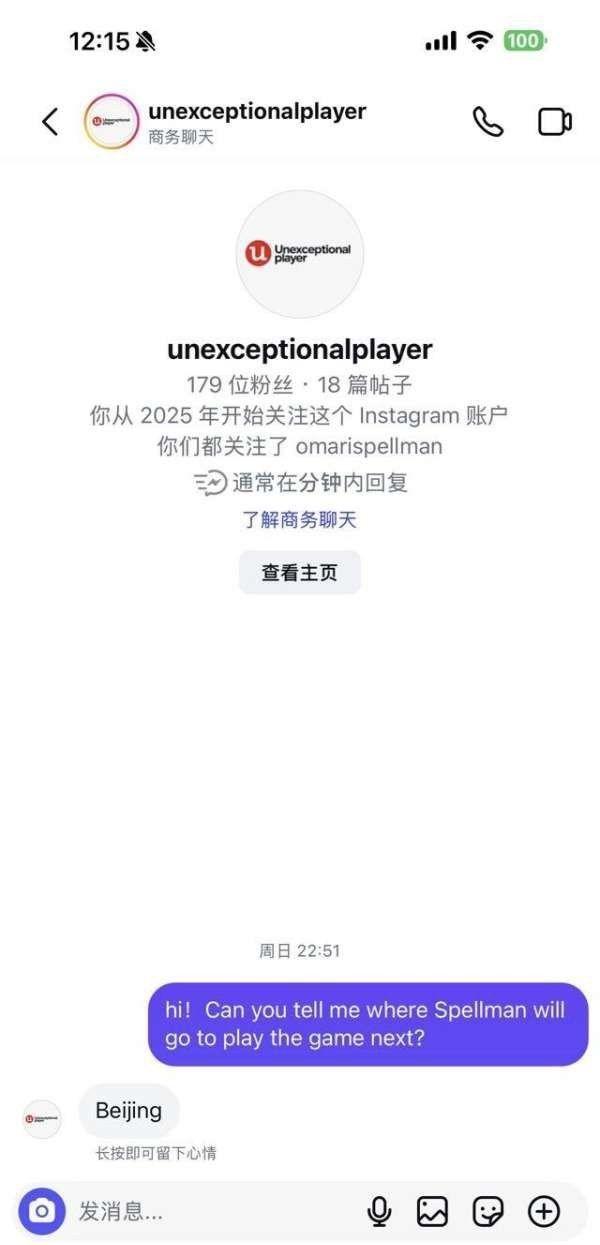The image size is (600, 1245).
Task: Tap the 了解商务聊天 link
Action: point(299,520)
